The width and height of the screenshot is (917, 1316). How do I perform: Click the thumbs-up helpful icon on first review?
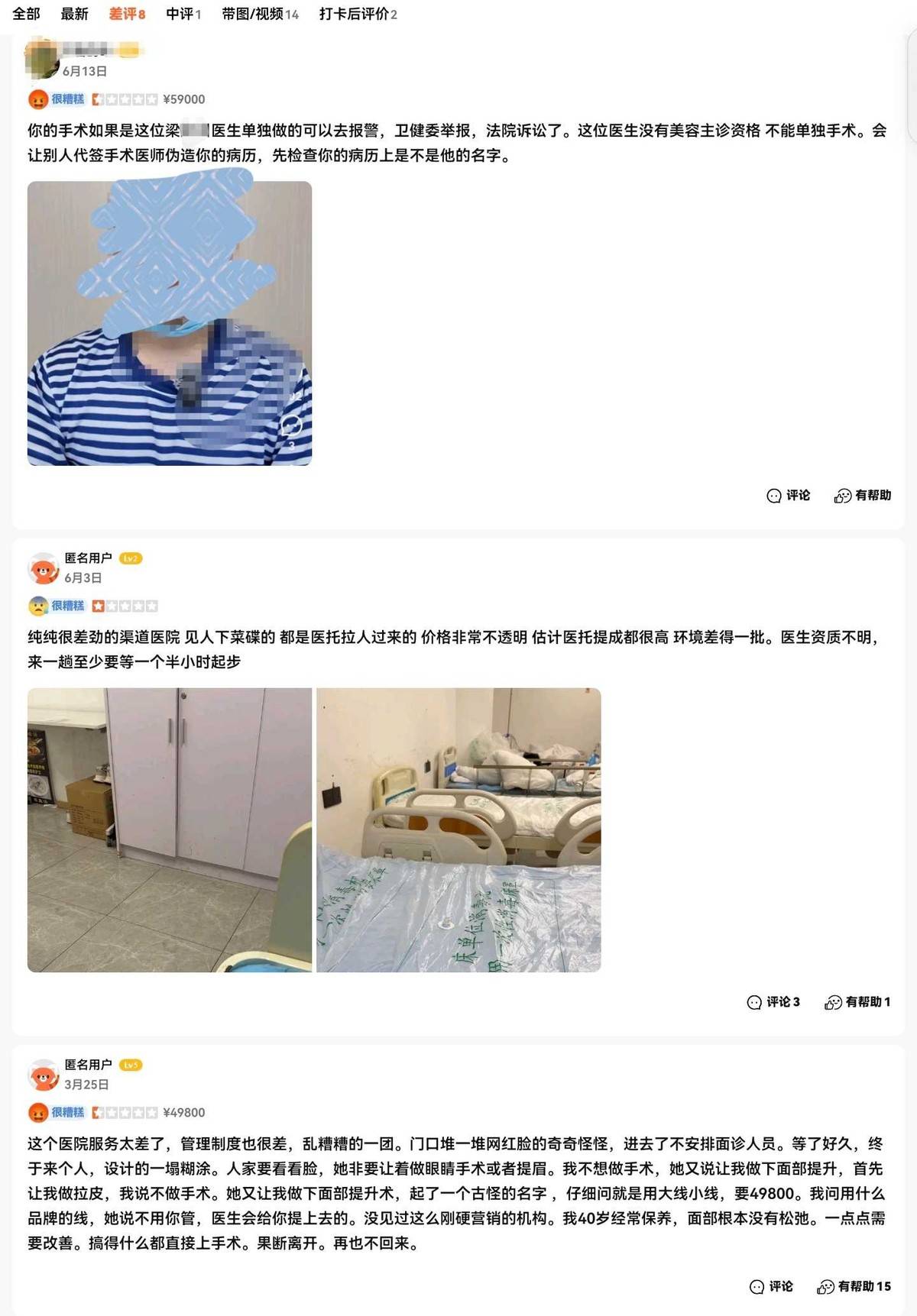843,495
